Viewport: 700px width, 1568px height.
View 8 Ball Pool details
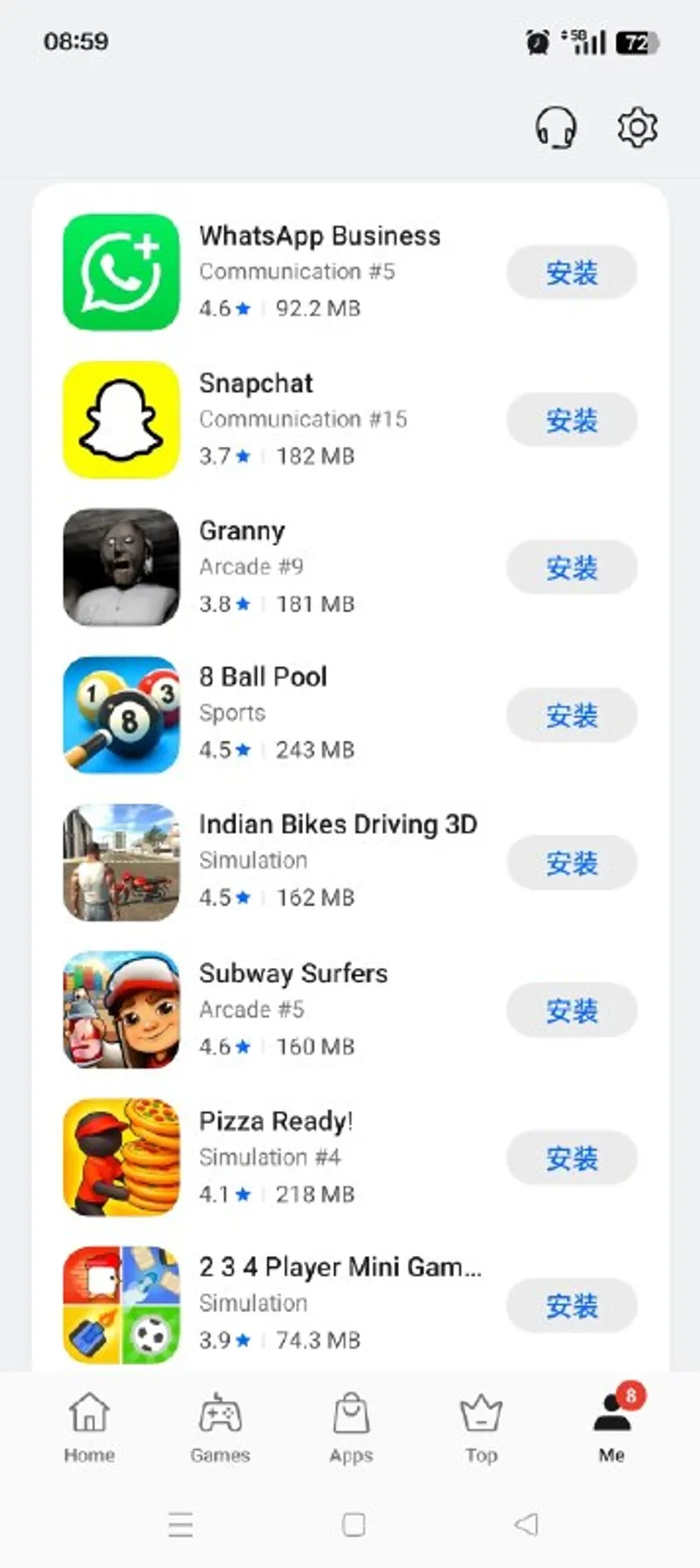pyautogui.click(x=262, y=677)
